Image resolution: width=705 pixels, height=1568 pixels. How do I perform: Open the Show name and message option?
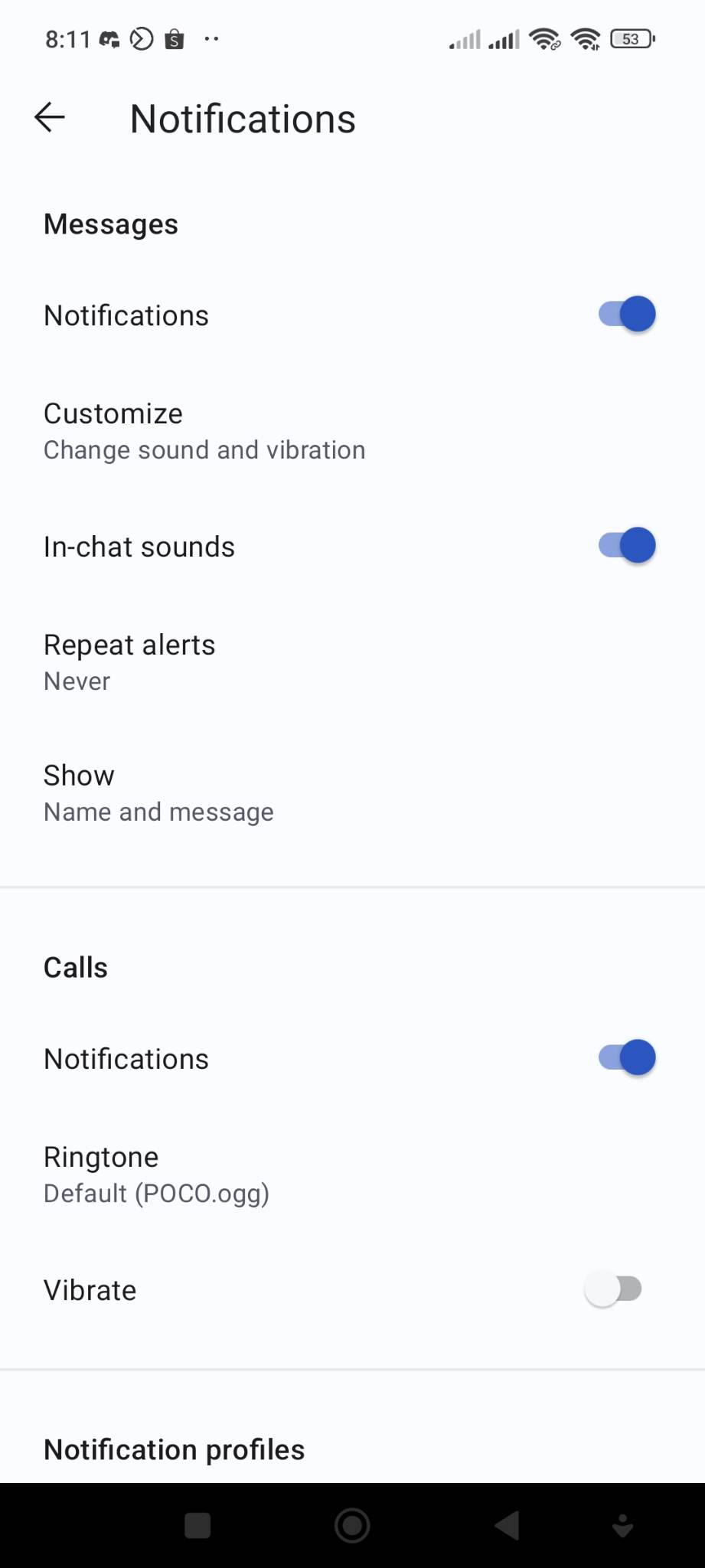[x=158, y=793]
